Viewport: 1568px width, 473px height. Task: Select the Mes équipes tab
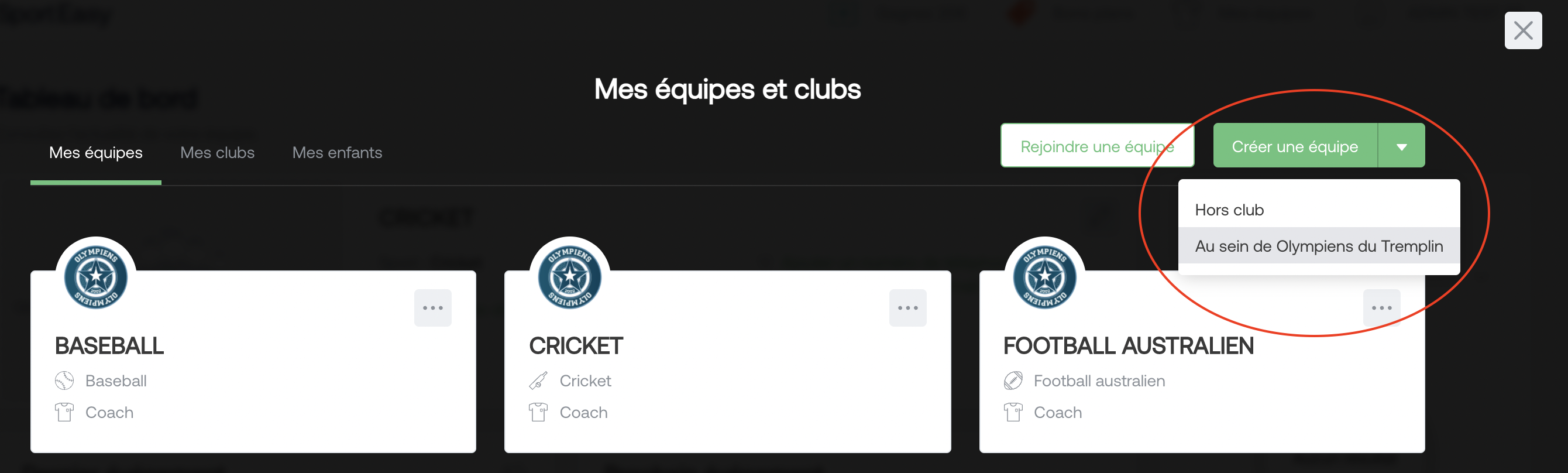point(95,153)
